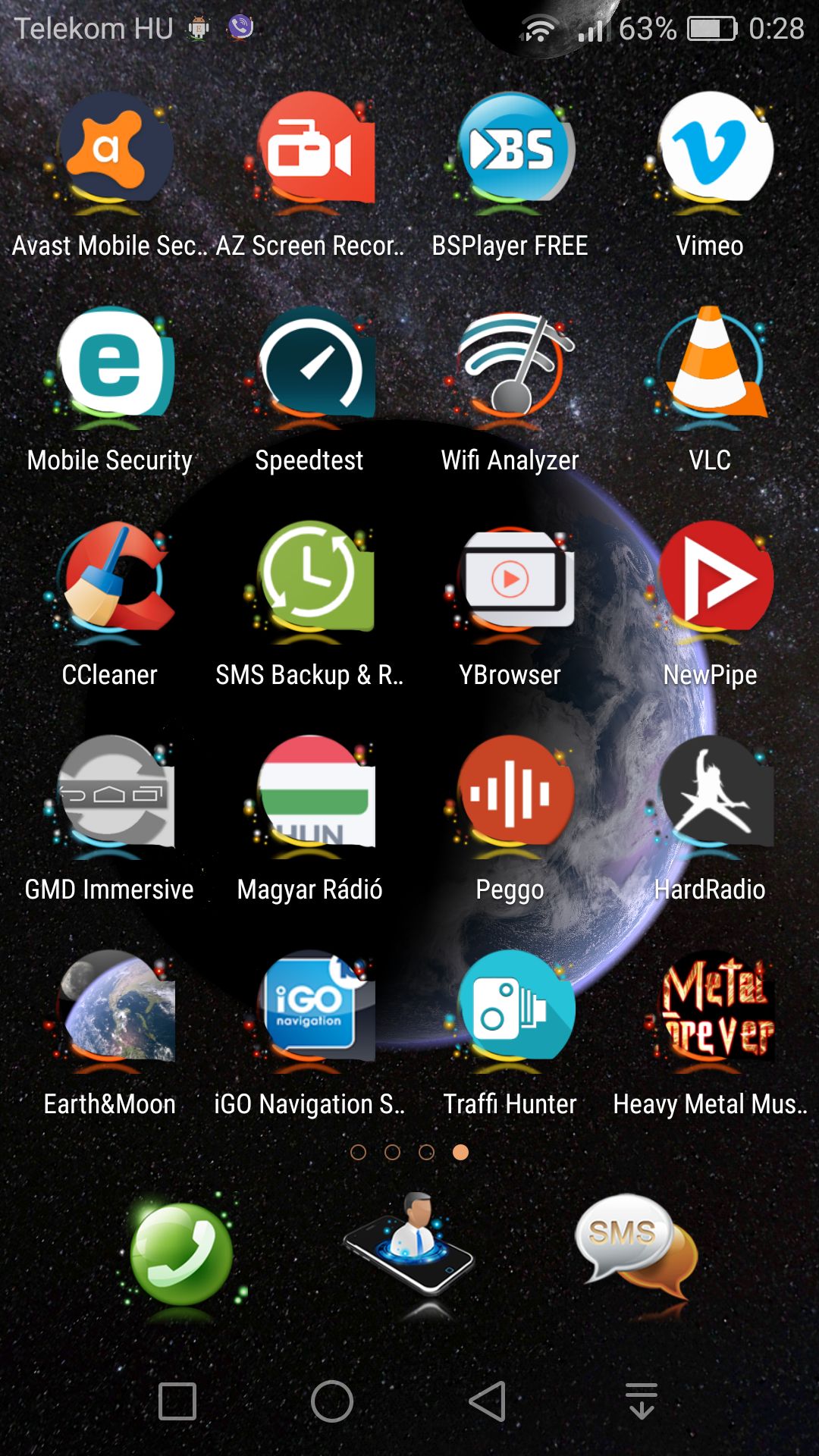Show recent apps with the square button

click(177, 1401)
